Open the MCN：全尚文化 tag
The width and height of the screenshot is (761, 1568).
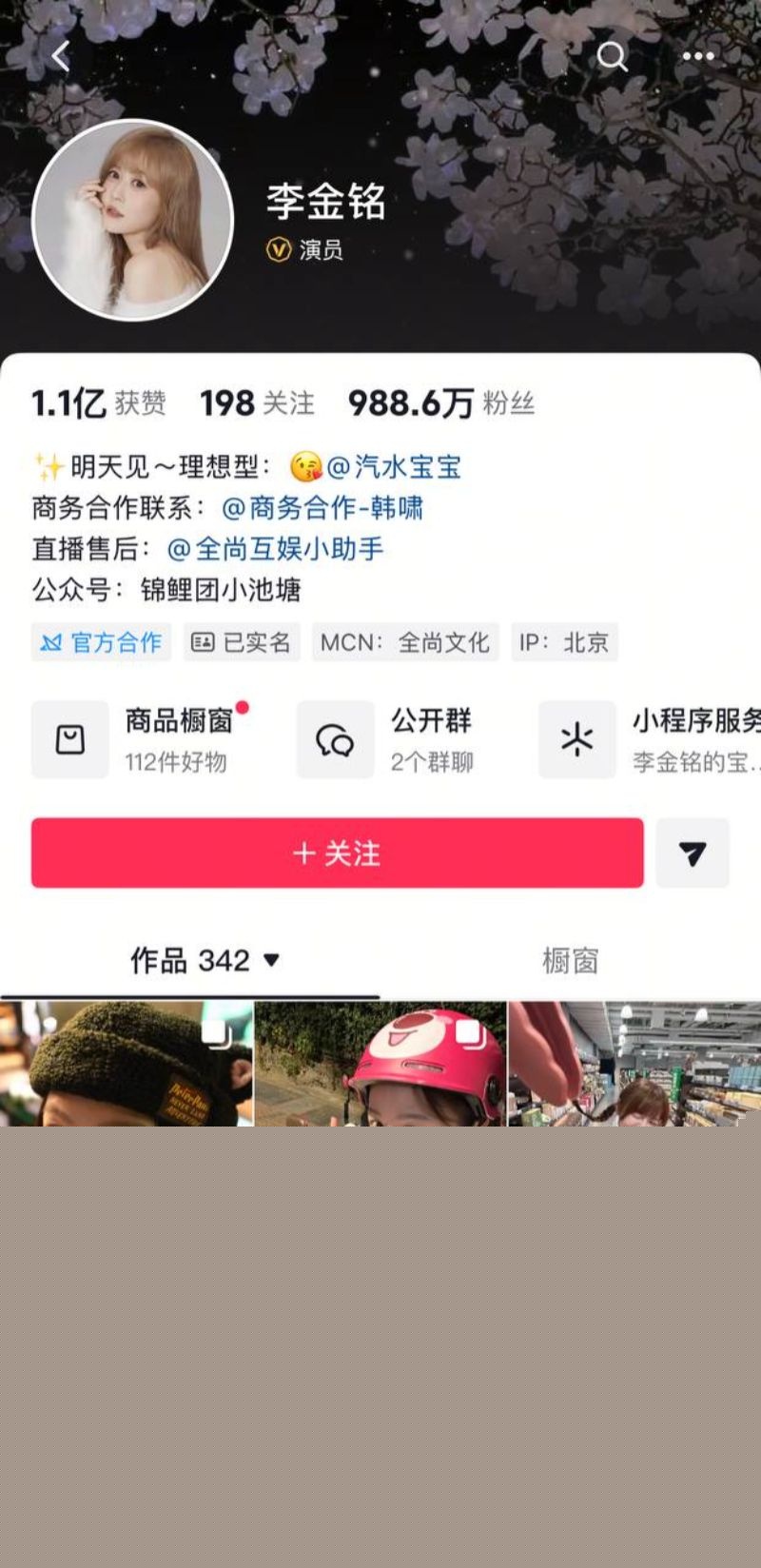(404, 642)
